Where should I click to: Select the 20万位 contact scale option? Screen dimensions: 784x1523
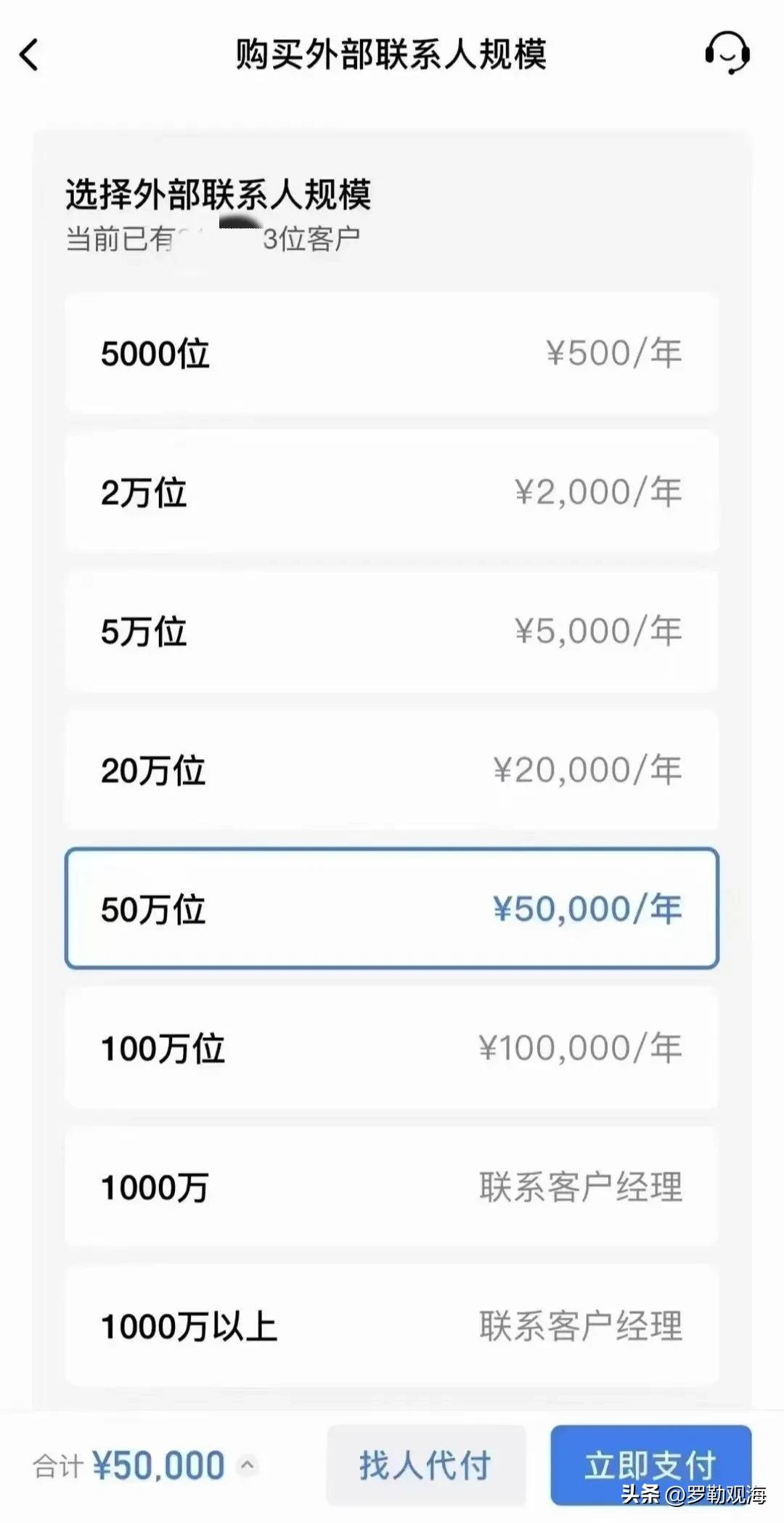click(392, 770)
